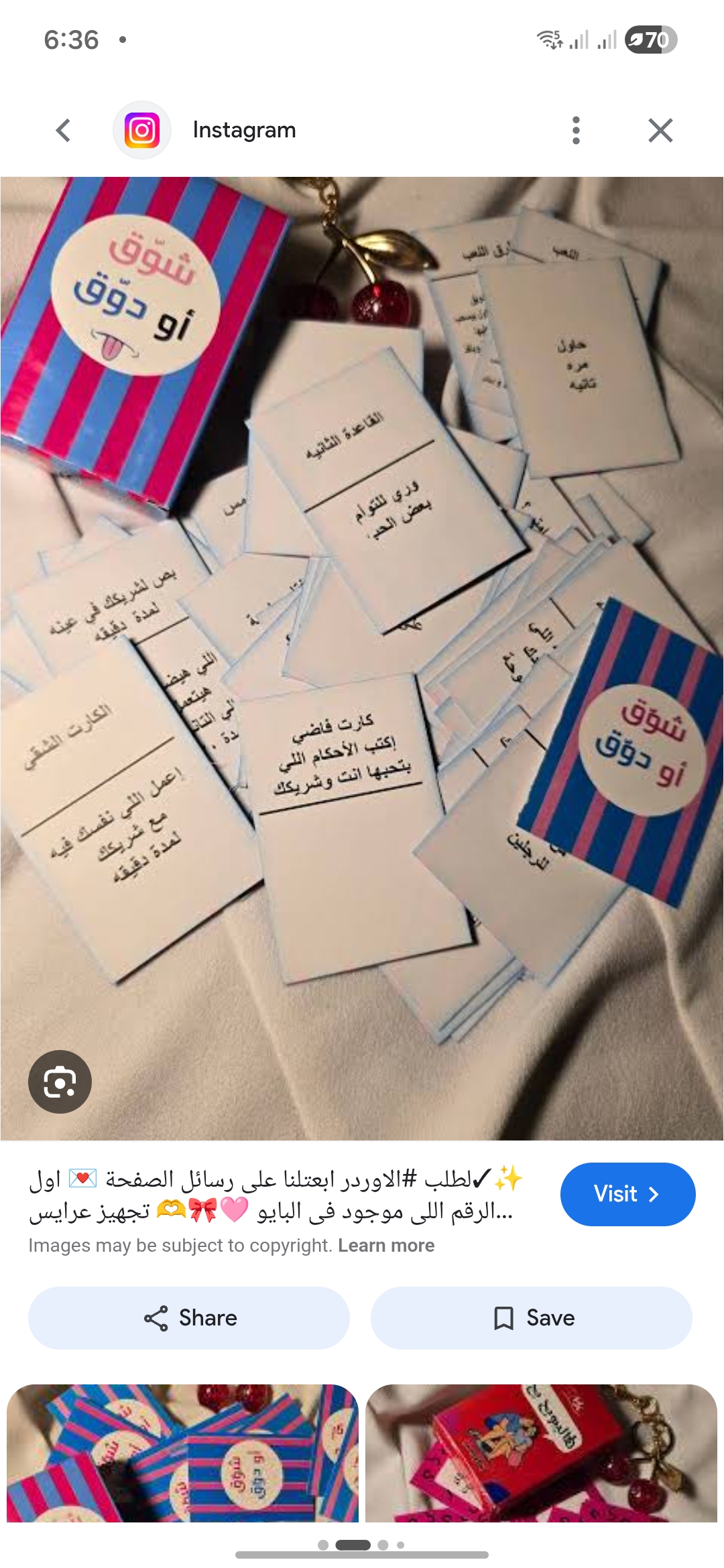Close the image viewer
The width and height of the screenshot is (724, 1568).
pyautogui.click(x=660, y=130)
